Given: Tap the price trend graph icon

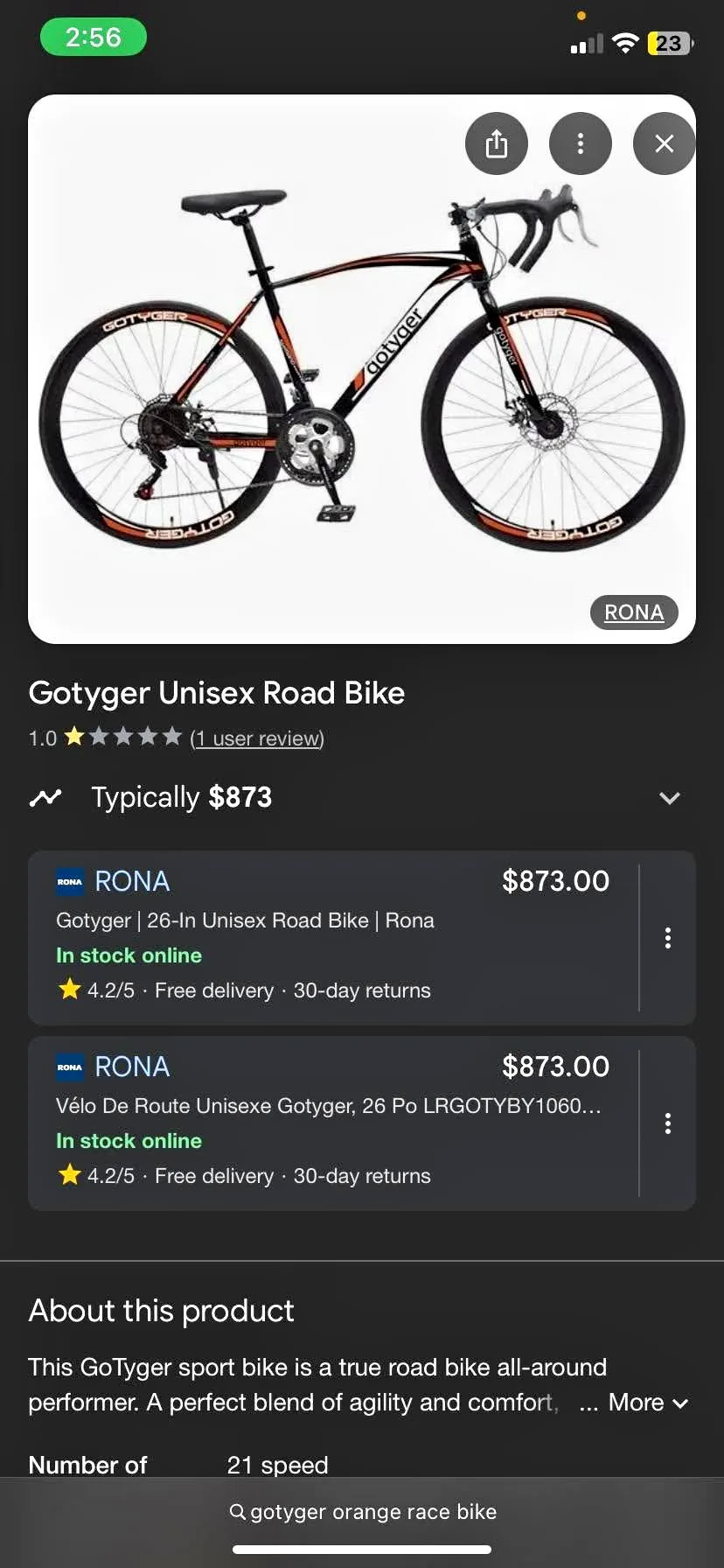Looking at the screenshot, I should click(x=46, y=797).
